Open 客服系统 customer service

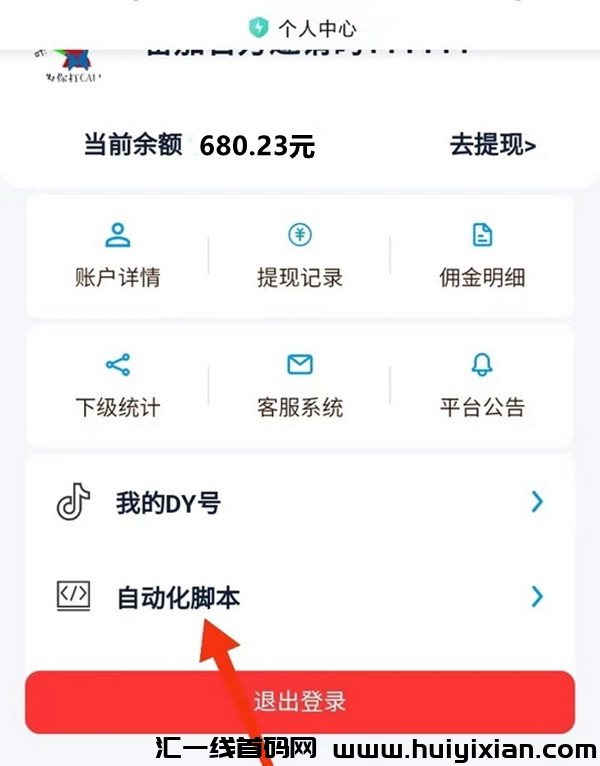point(300,386)
